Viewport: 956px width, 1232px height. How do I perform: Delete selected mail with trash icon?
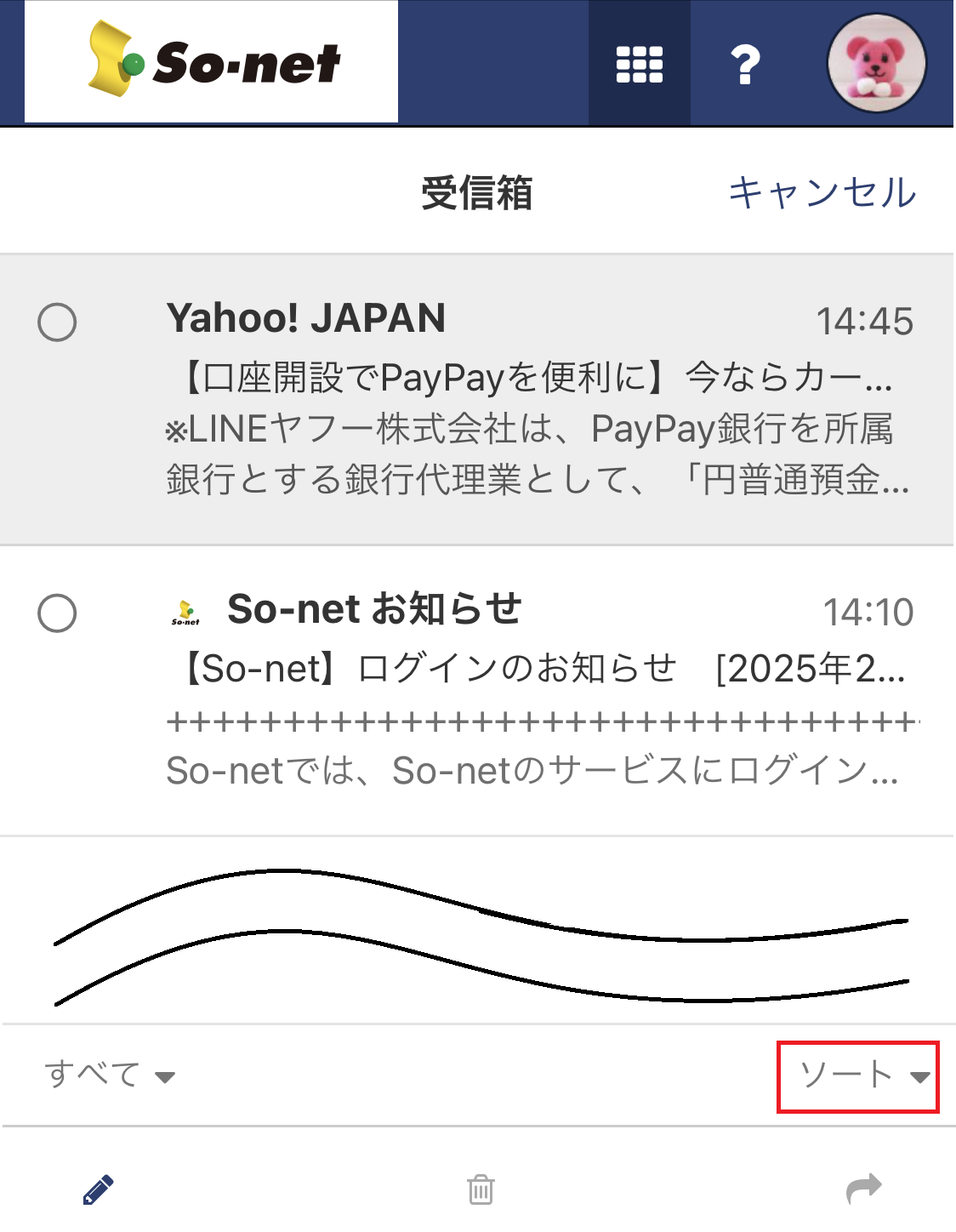pyautogui.click(x=481, y=1189)
